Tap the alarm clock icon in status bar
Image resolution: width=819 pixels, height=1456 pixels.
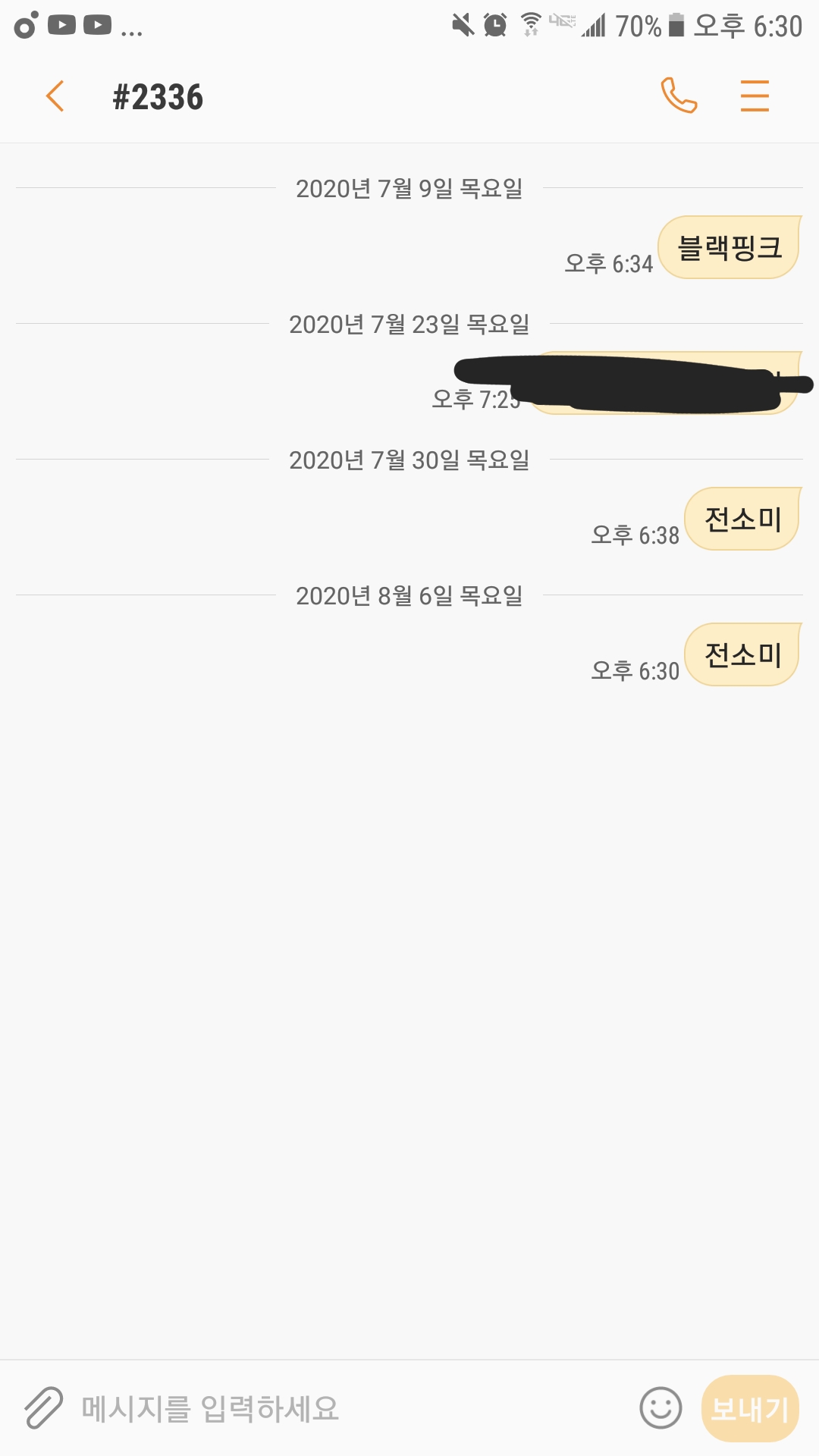[x=494, y=25]
